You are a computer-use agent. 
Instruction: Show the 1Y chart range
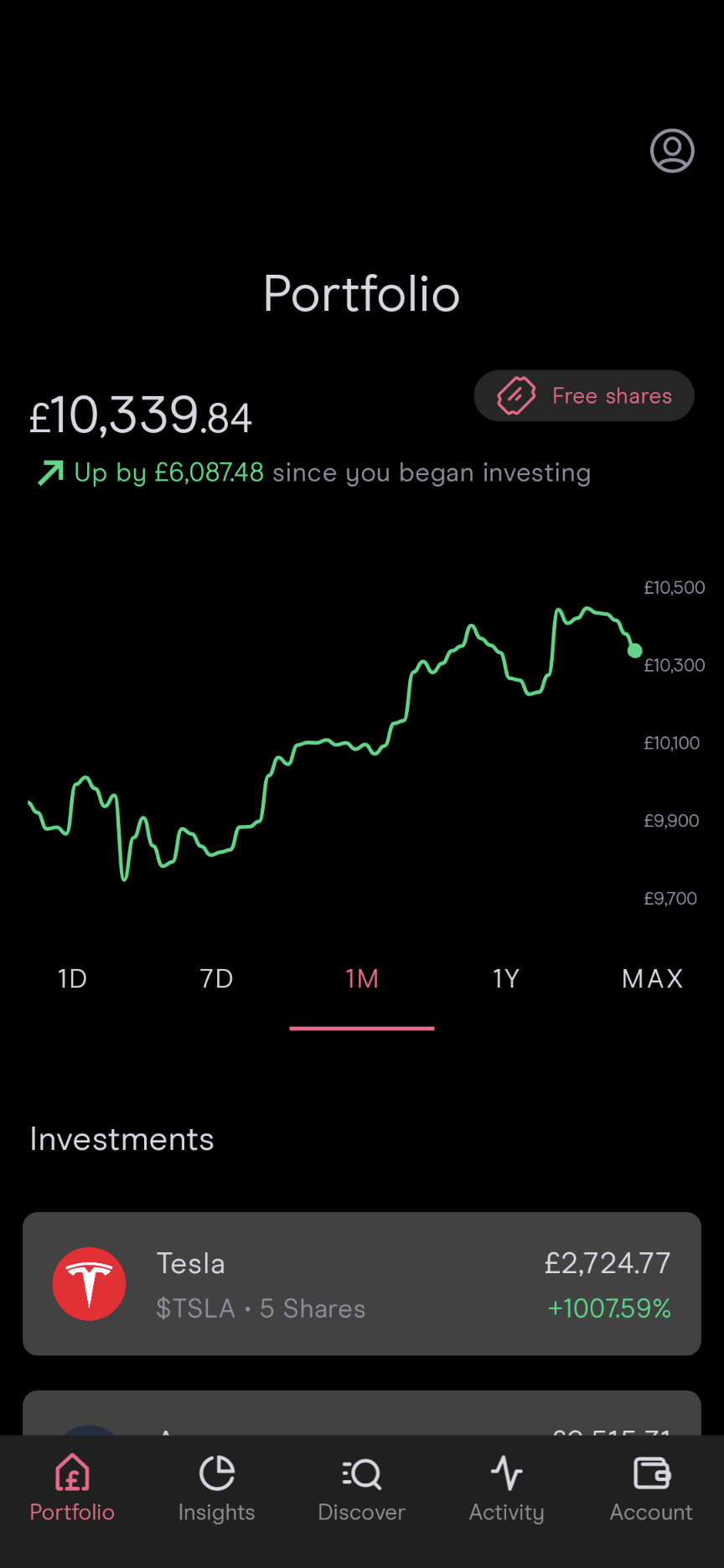pos(506,978)
